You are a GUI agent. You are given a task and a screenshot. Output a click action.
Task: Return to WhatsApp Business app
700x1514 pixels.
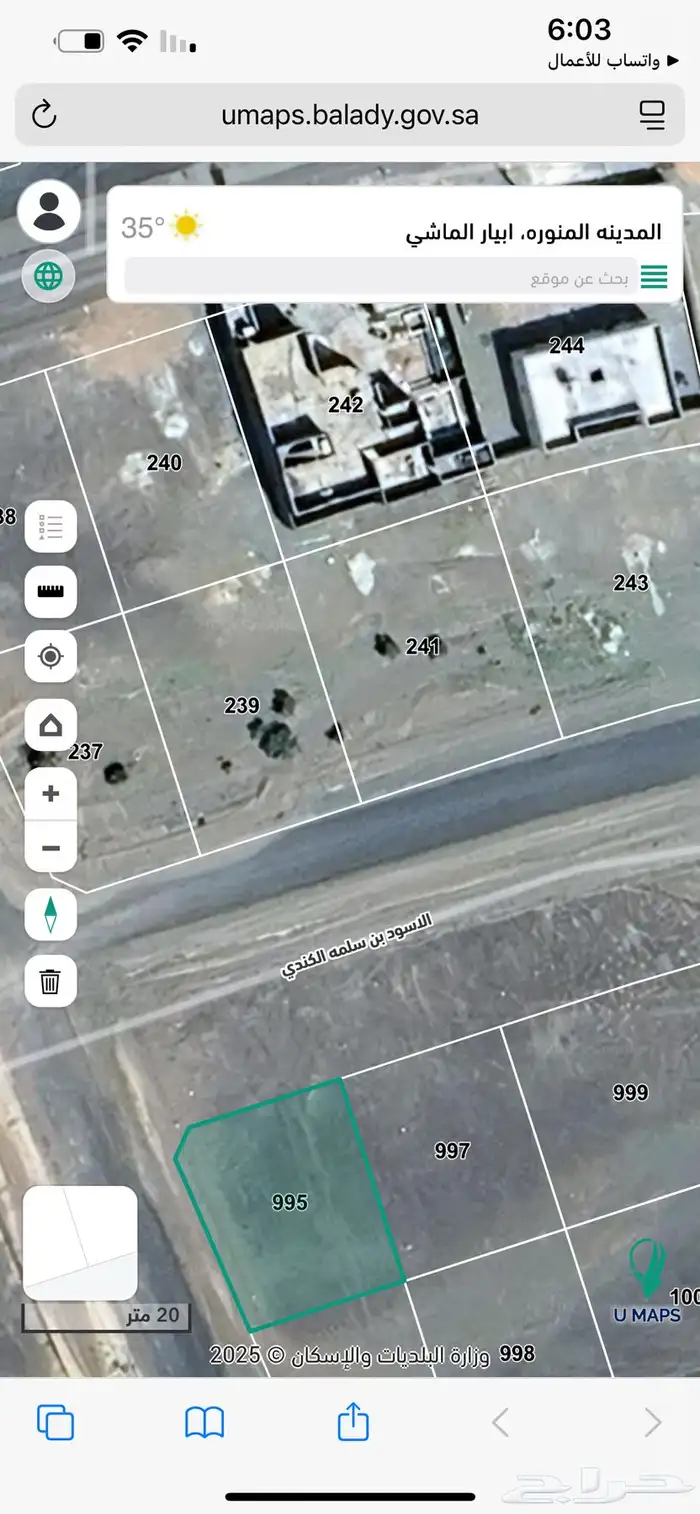tap(603, 61)
